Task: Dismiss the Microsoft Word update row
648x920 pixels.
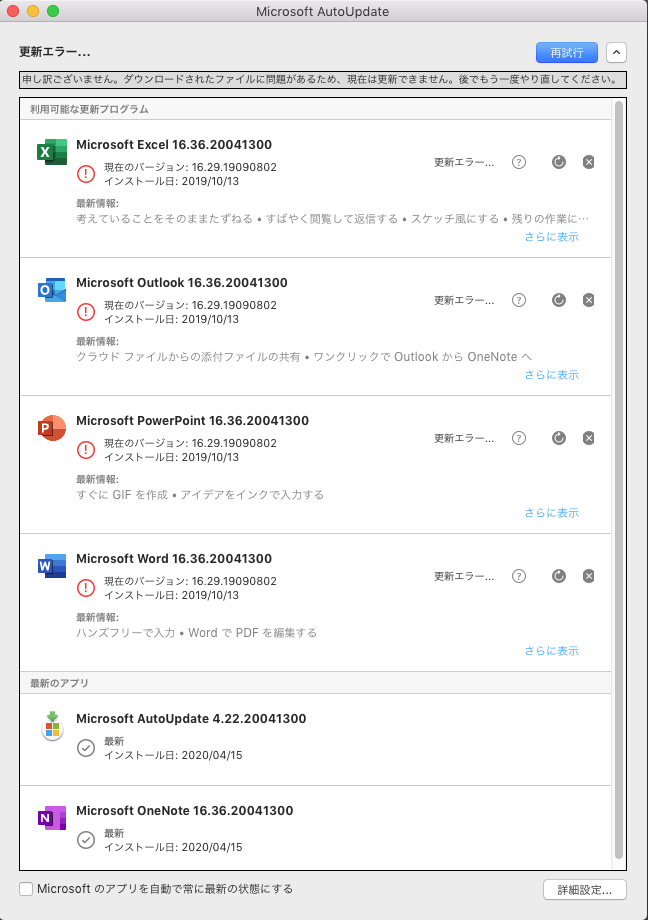Action: 589,576
